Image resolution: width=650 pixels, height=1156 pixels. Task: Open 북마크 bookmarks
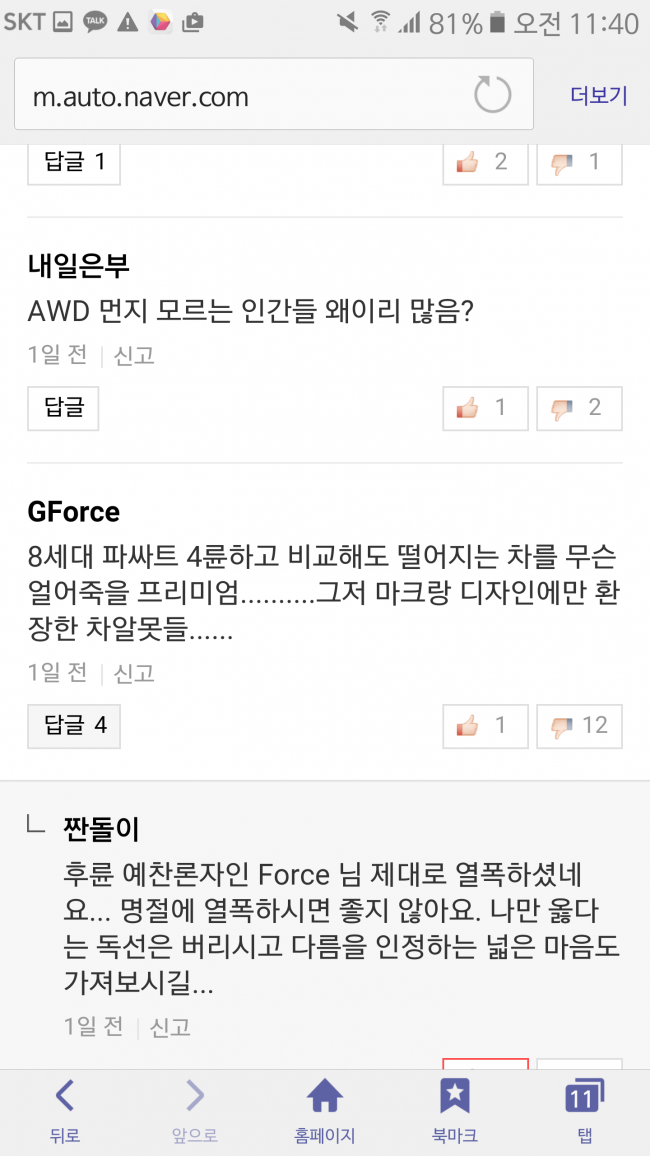[x=454, y=1110]
